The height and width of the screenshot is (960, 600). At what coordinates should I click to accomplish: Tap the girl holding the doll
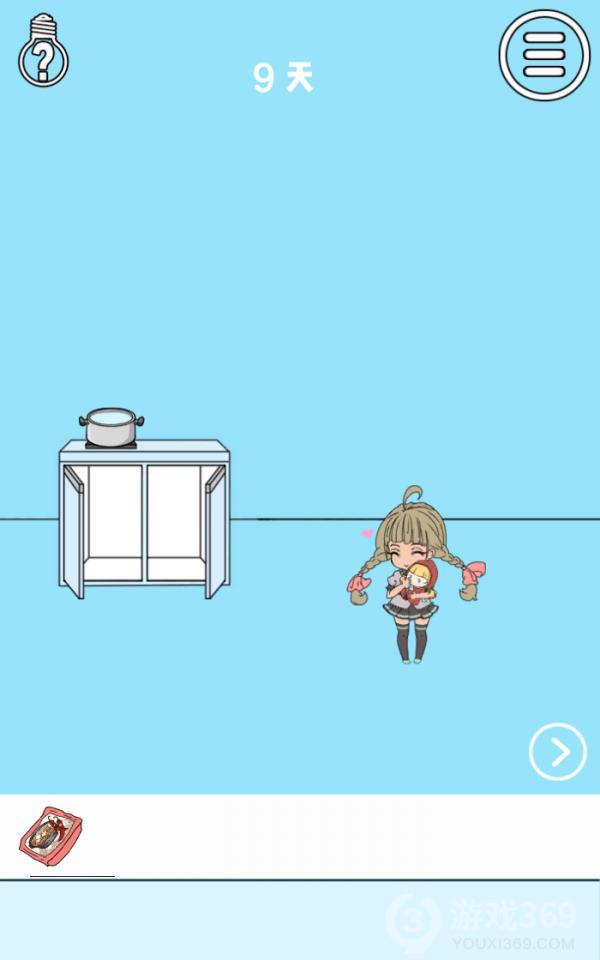411,583
